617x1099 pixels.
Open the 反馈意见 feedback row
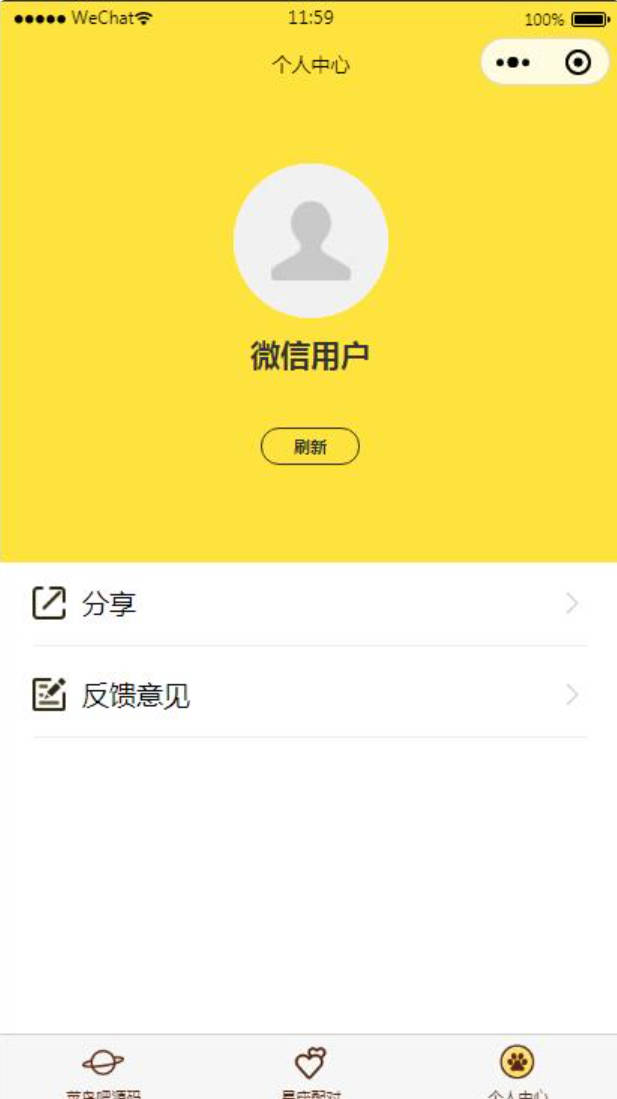pyautogui.click(x=308, y=695)
